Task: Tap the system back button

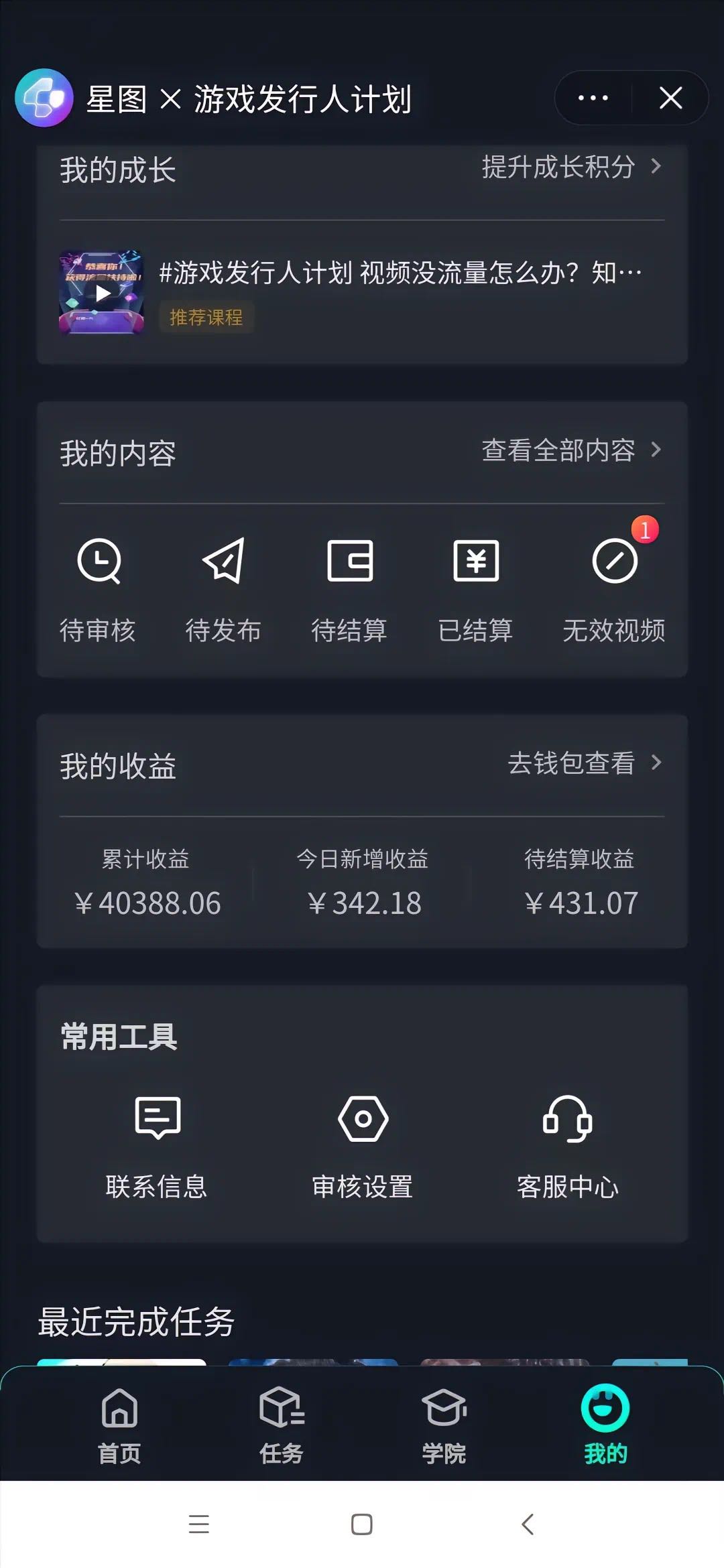Action: 528,1524
